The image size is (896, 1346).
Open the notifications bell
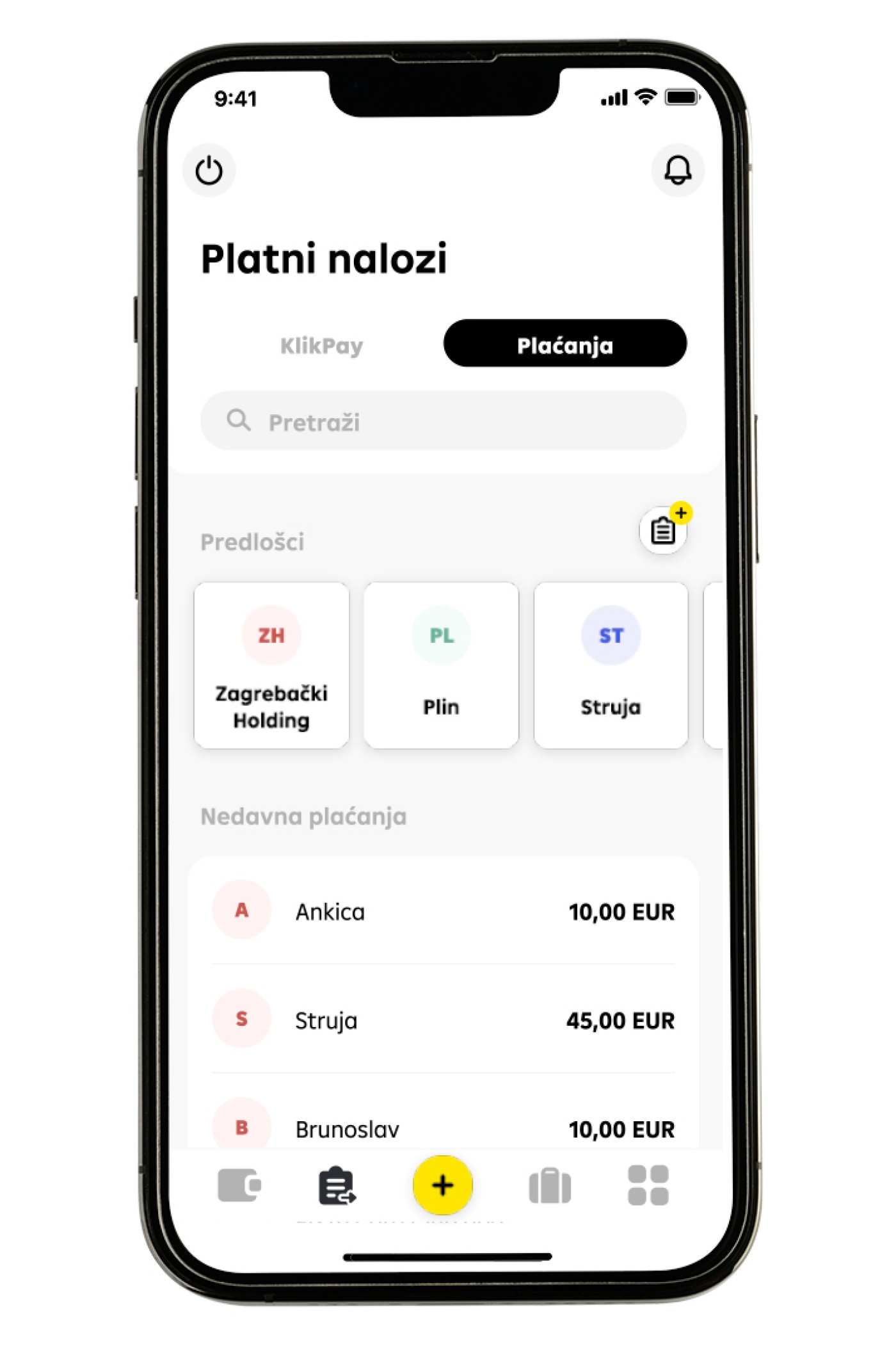pos(677,170)
